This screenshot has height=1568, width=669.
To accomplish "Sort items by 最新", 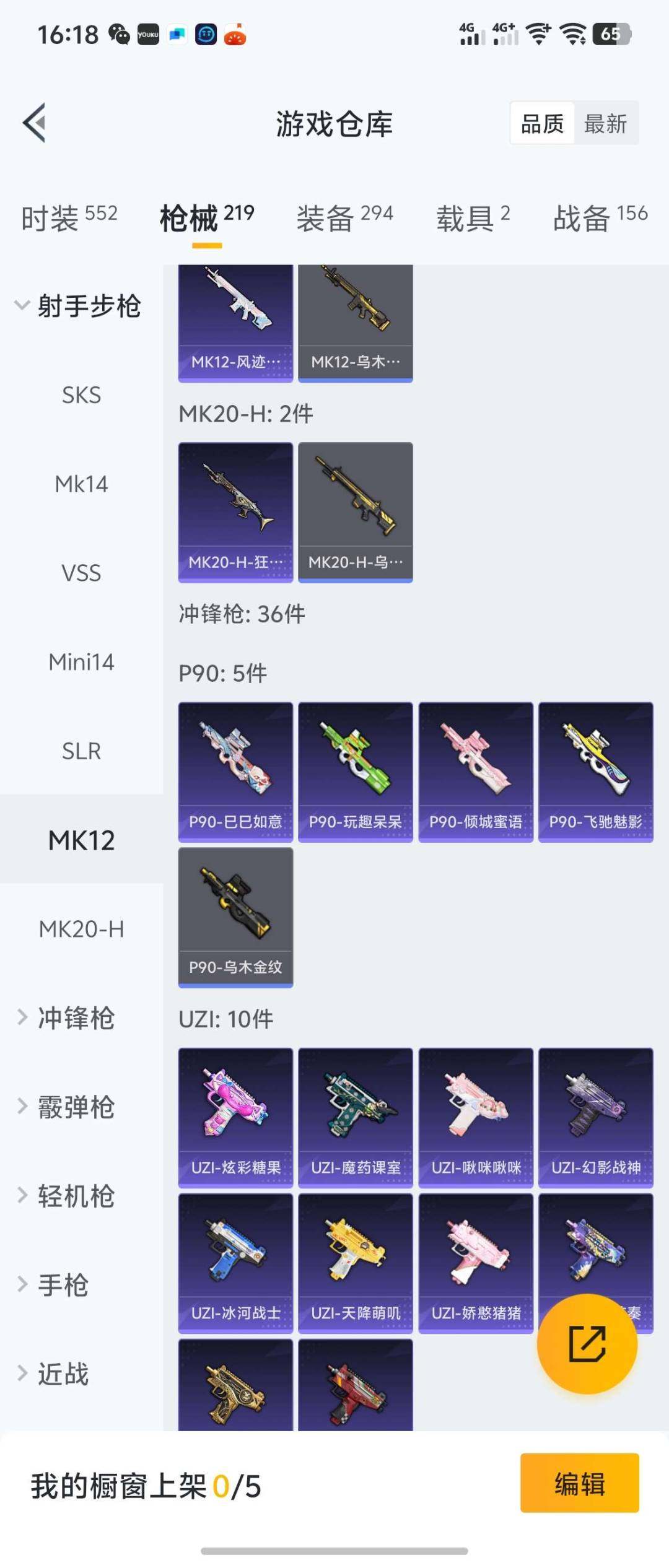I will click(605, 124).
